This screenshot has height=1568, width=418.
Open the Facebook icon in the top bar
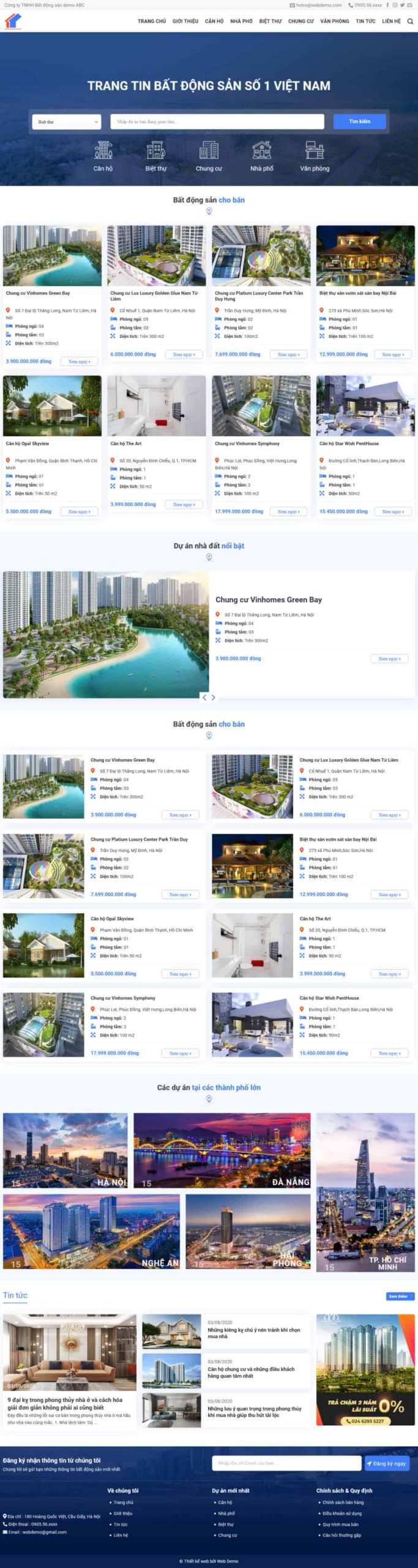click(387, 5)
